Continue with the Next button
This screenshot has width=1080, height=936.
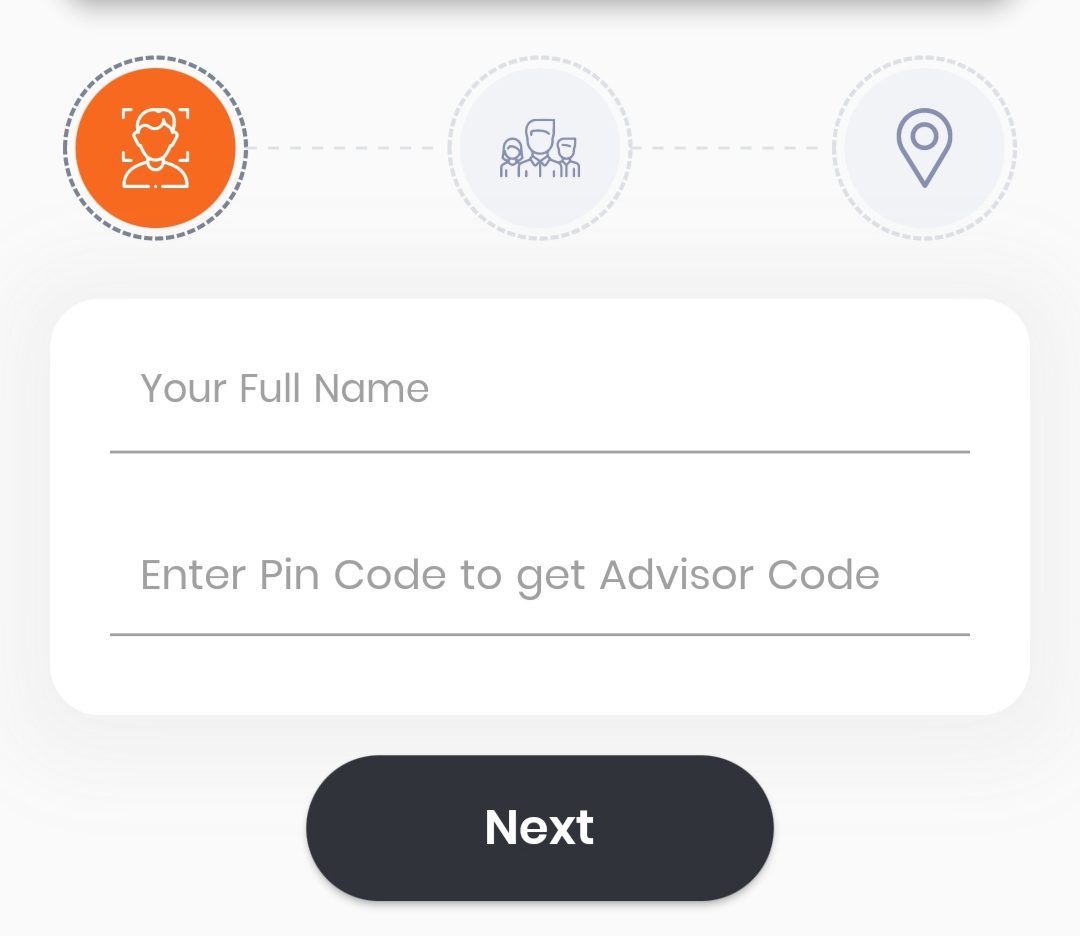[539, 828]
